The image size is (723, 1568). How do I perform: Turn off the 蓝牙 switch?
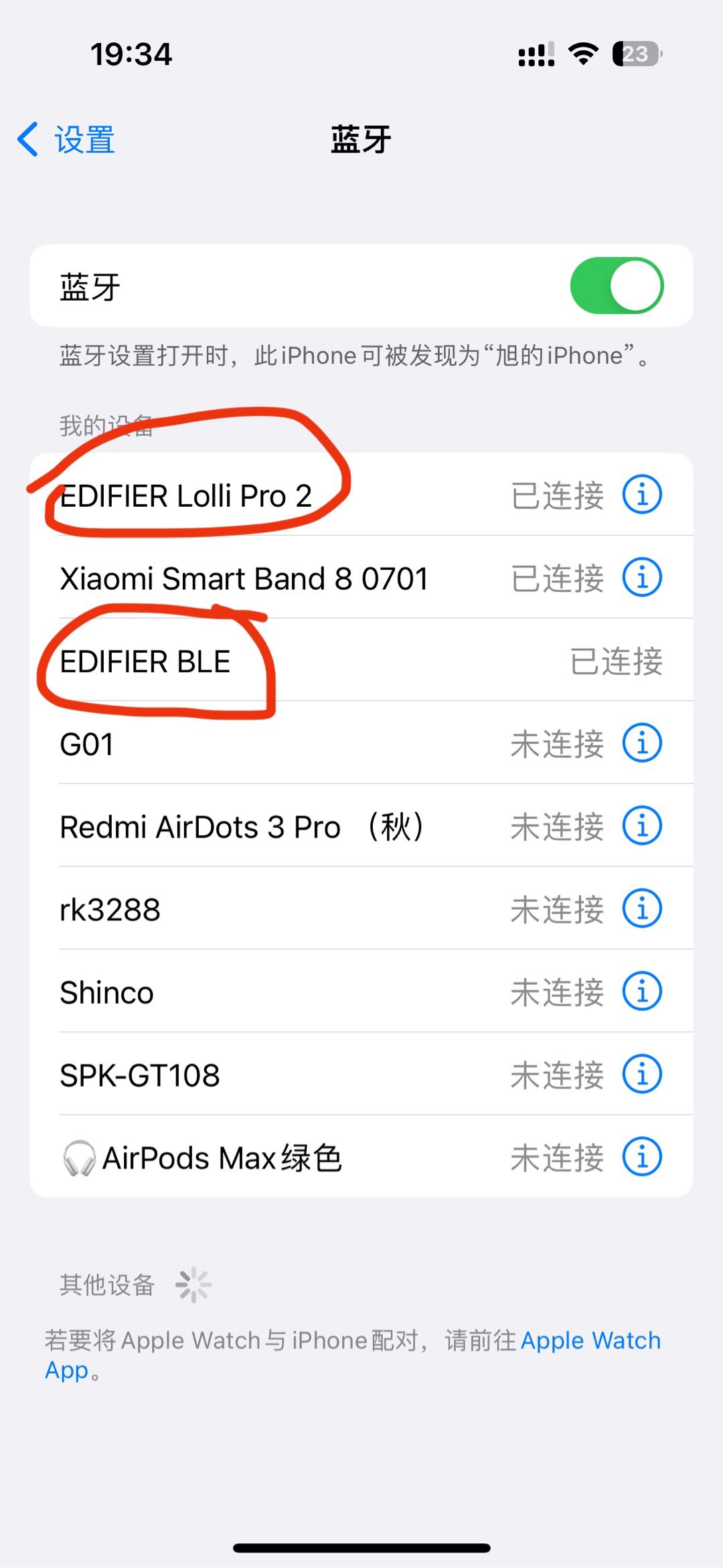(617, 286)
